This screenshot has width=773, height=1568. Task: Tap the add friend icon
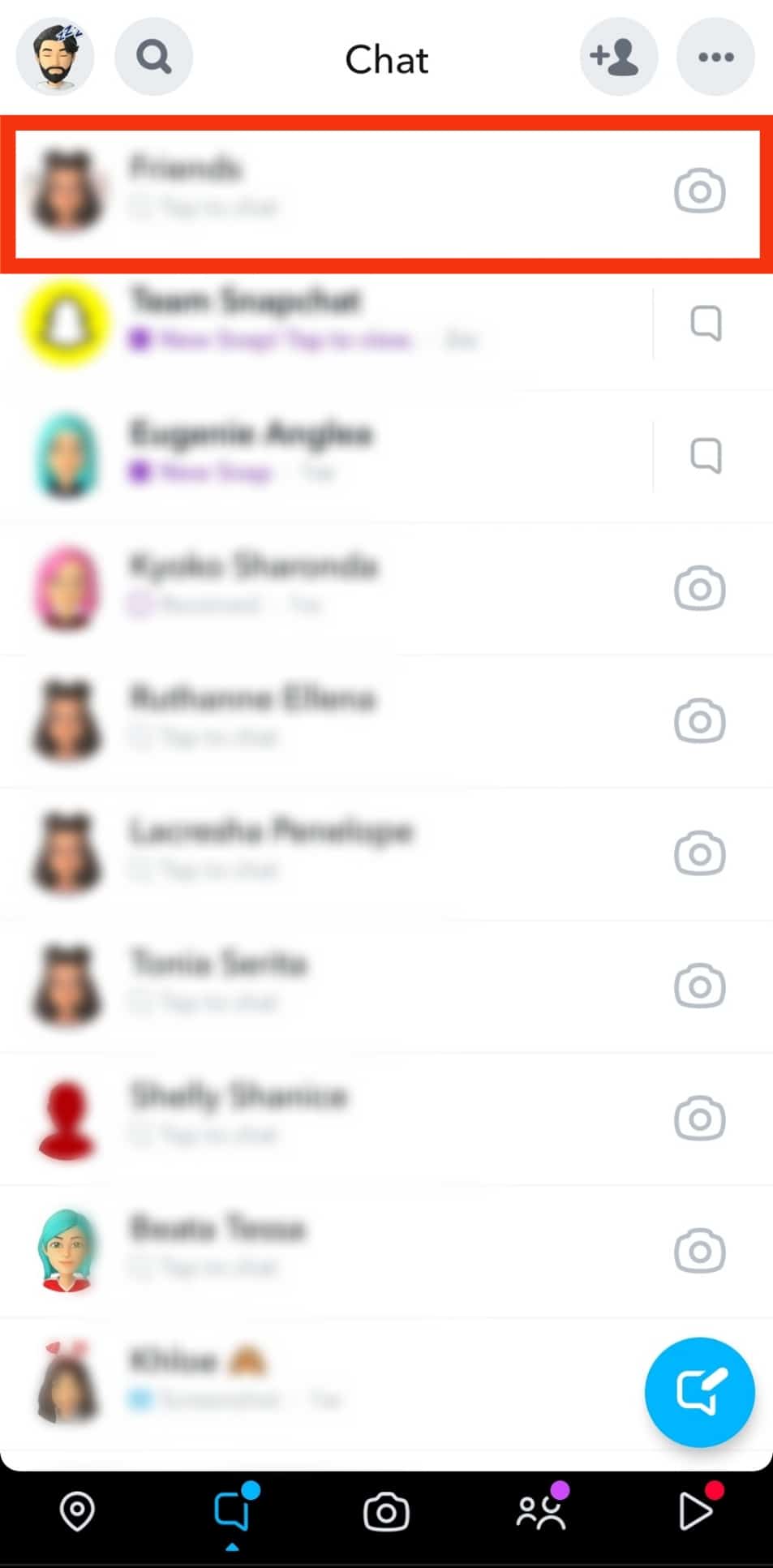(618, 57)
